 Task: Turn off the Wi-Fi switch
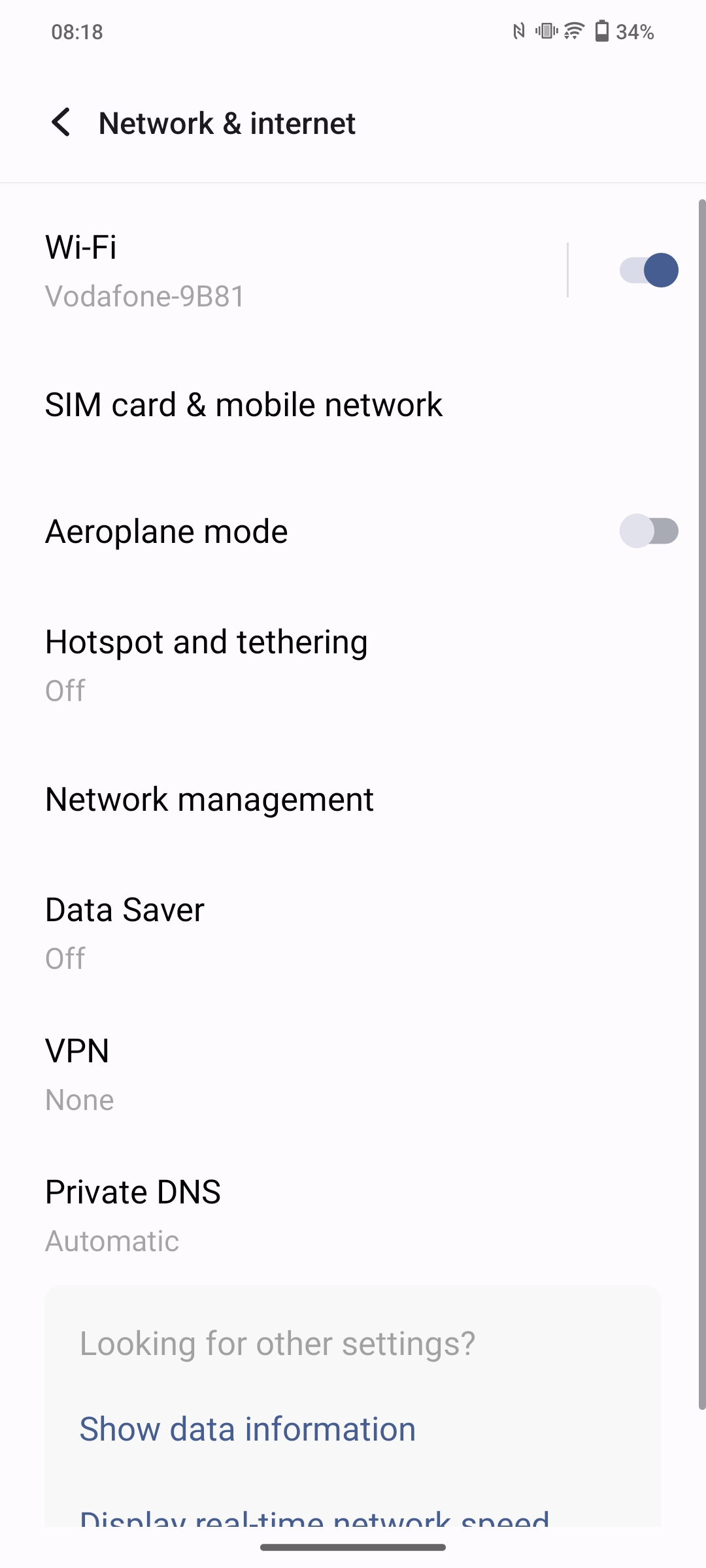648,270
